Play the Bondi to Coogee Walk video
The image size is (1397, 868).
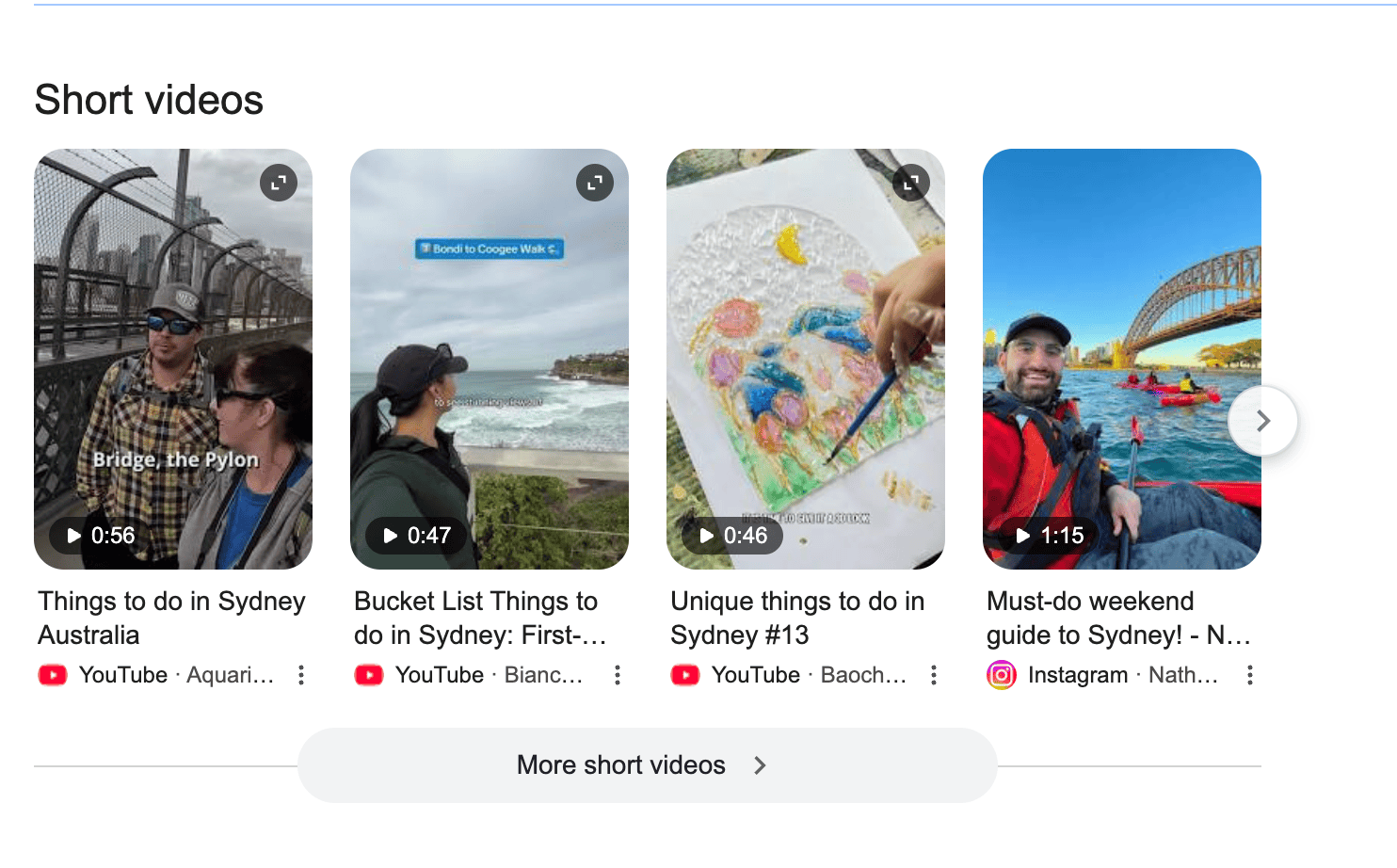pyautogui.click(x=490, y=358)
